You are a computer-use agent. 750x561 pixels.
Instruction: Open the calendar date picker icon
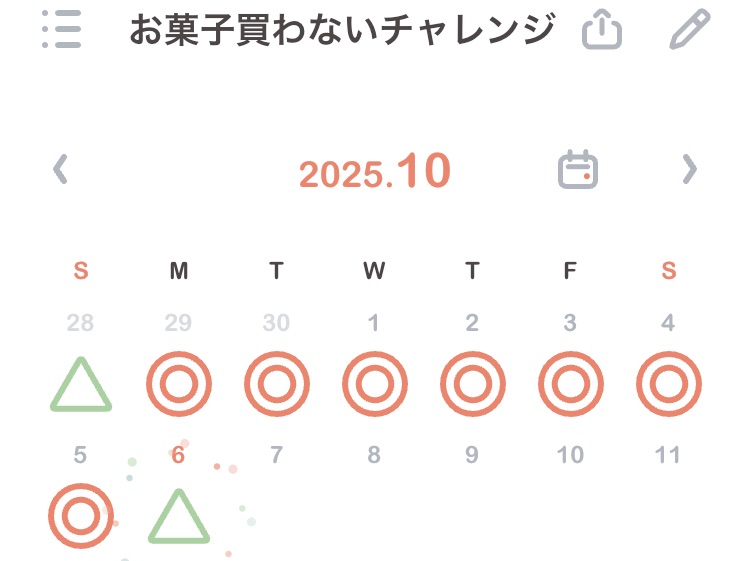(577, 170)
